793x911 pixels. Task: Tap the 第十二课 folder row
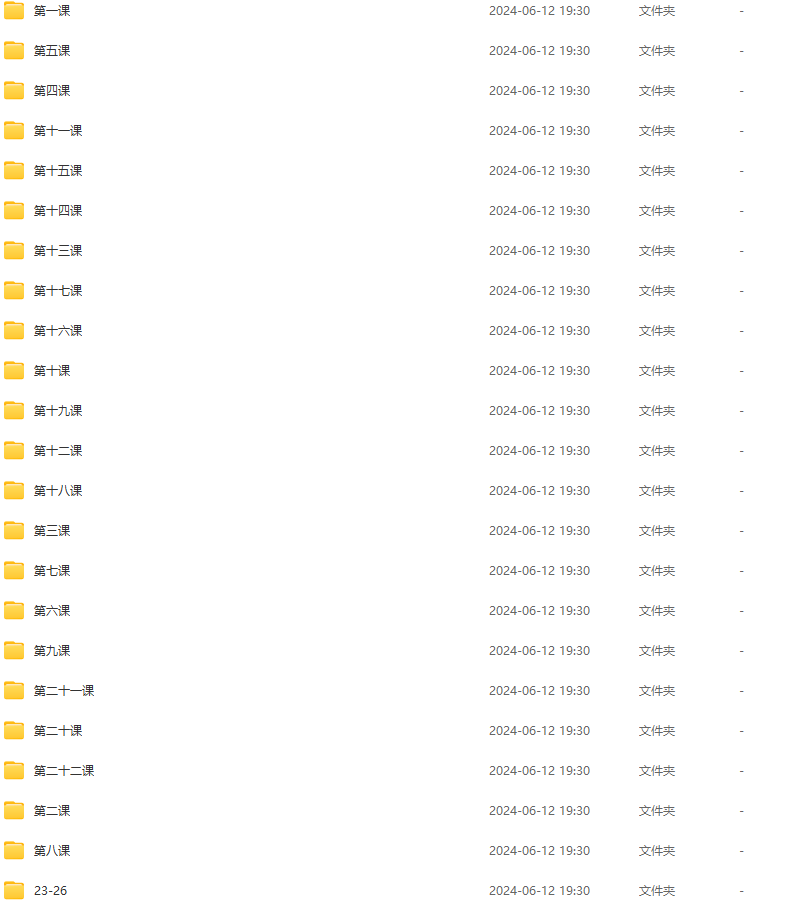tap(58, 451)
